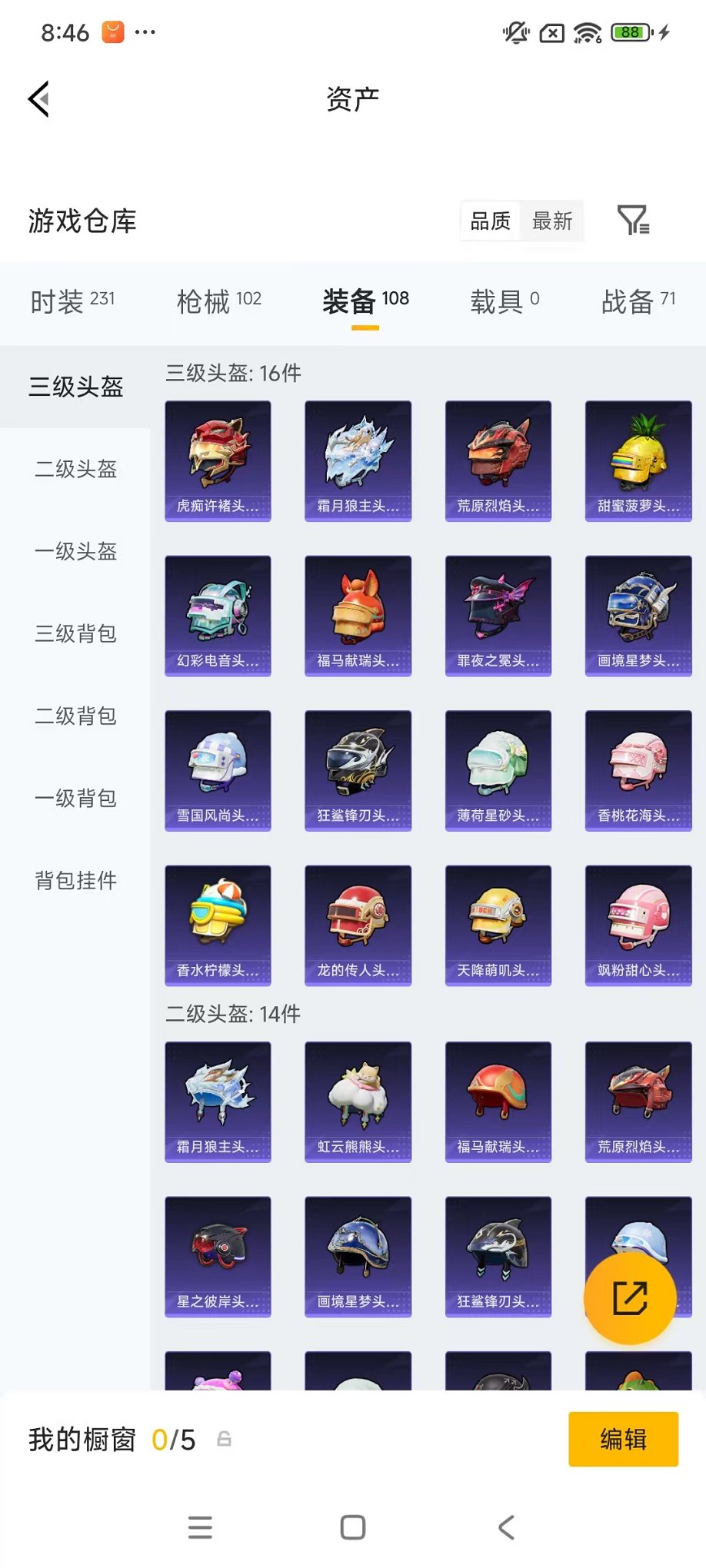This screenshot has height=1568, width=706.
Task: Select the 三级头盔 category in sidebar
Action: 74,388
